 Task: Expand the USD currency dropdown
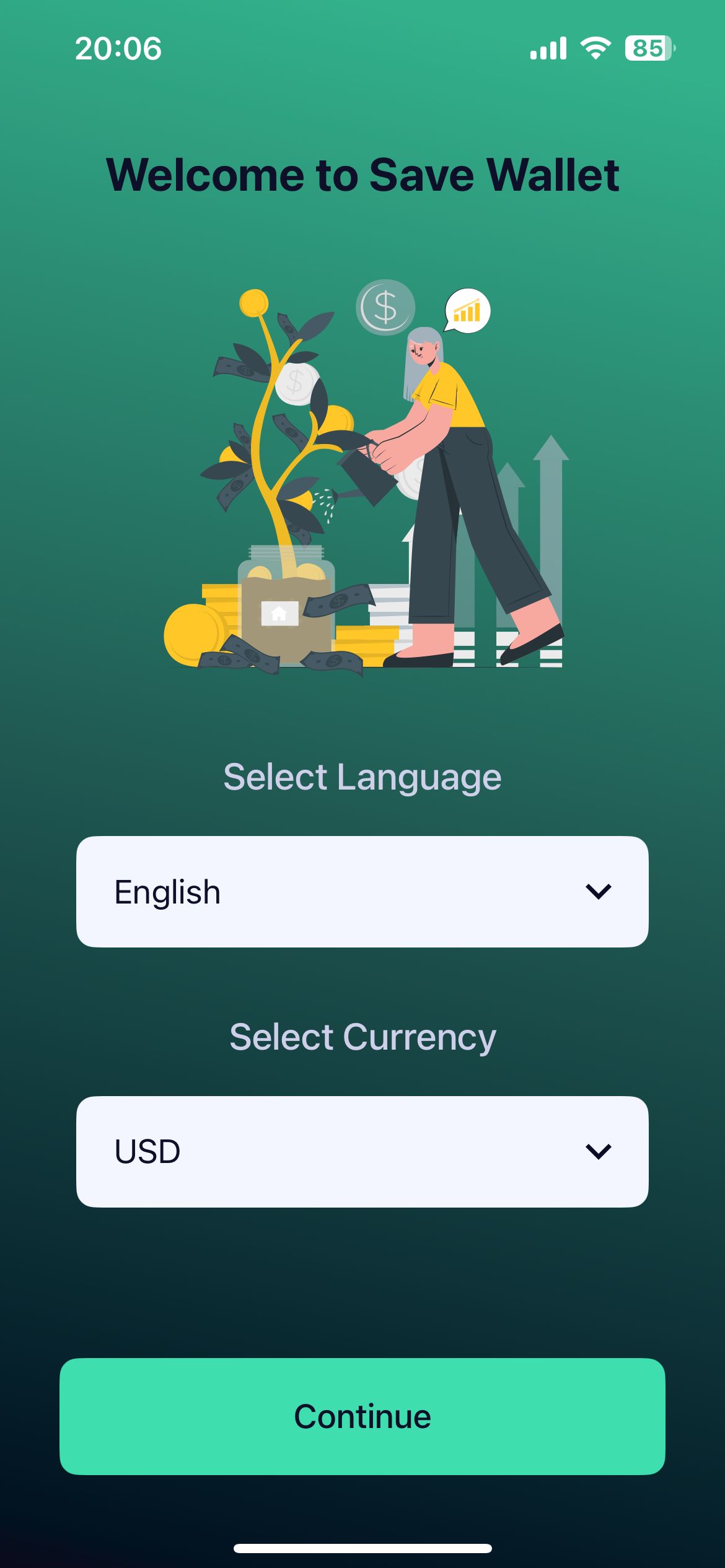tap(362, 1152)
